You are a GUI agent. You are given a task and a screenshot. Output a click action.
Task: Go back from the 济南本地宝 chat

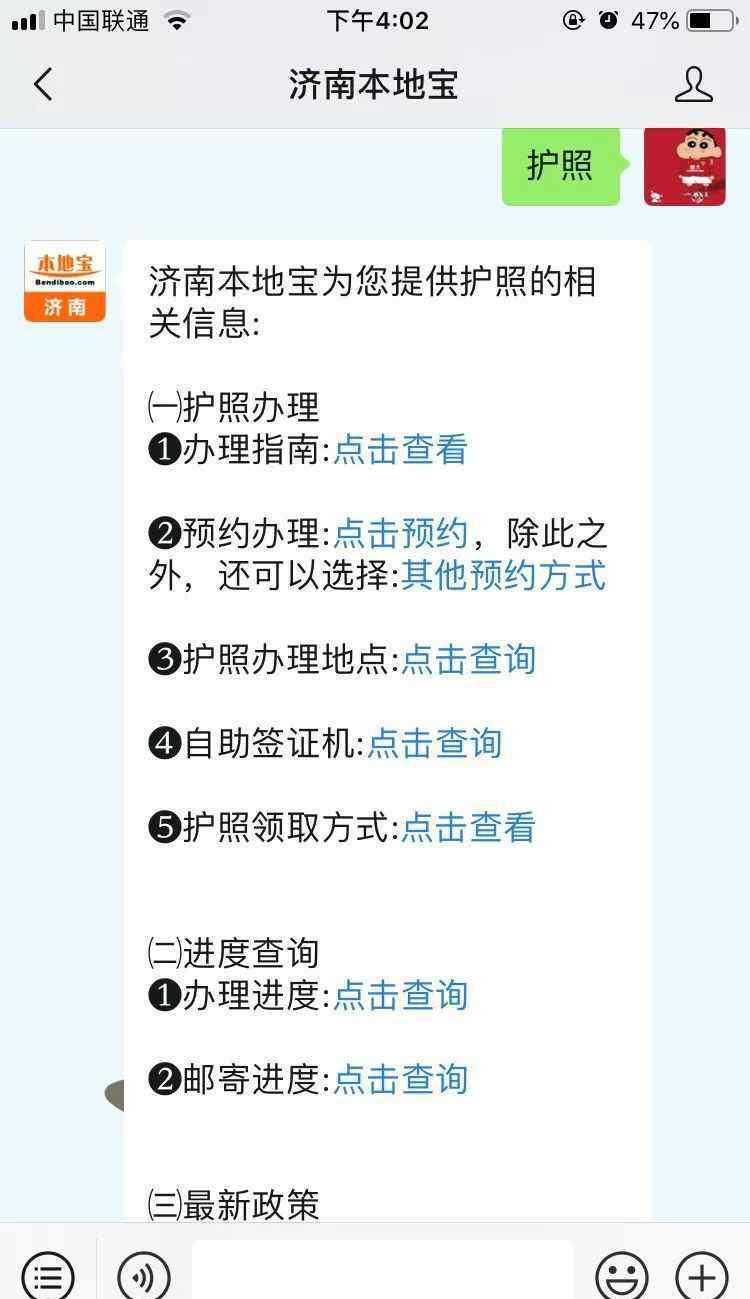pos(43,85)
